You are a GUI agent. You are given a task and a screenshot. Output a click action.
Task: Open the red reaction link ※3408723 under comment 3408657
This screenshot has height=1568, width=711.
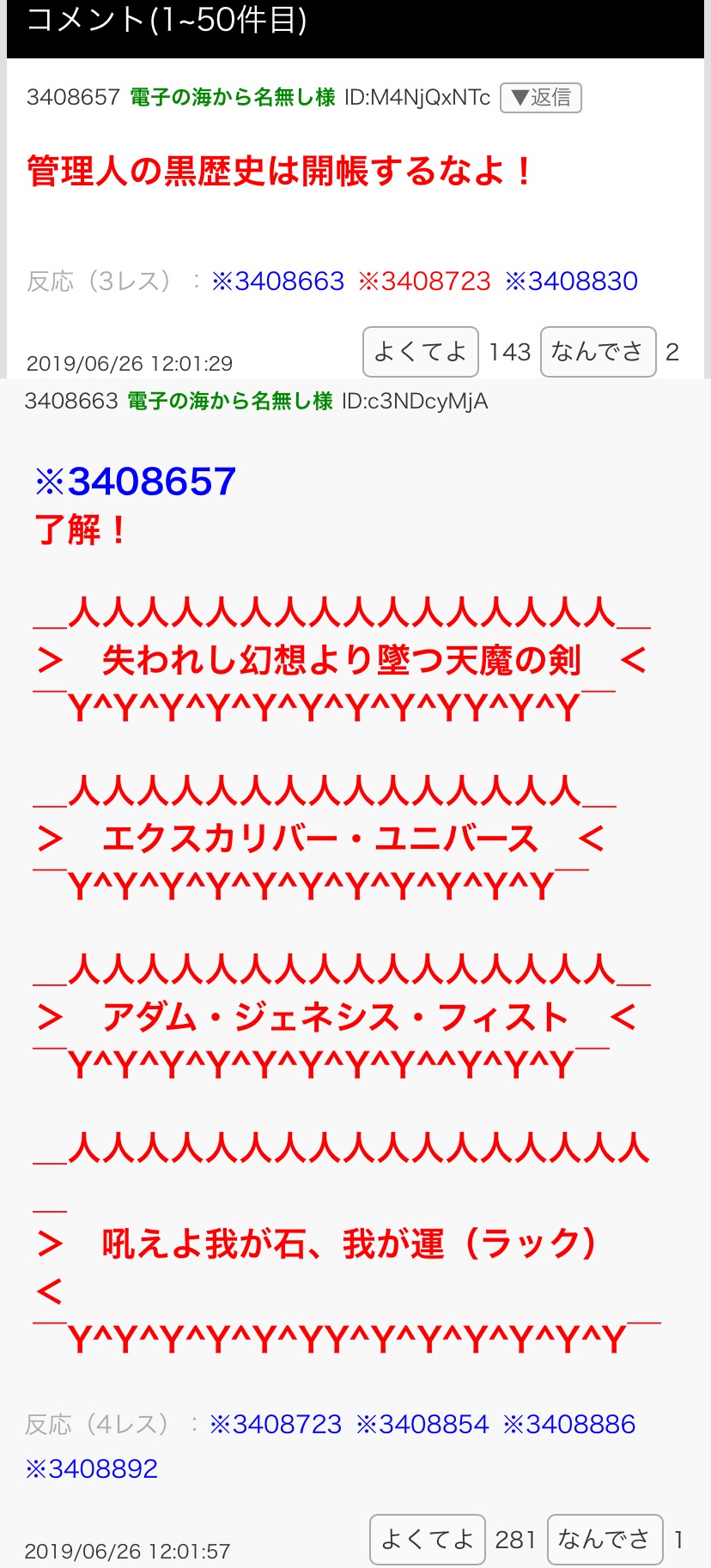point(424,282)
